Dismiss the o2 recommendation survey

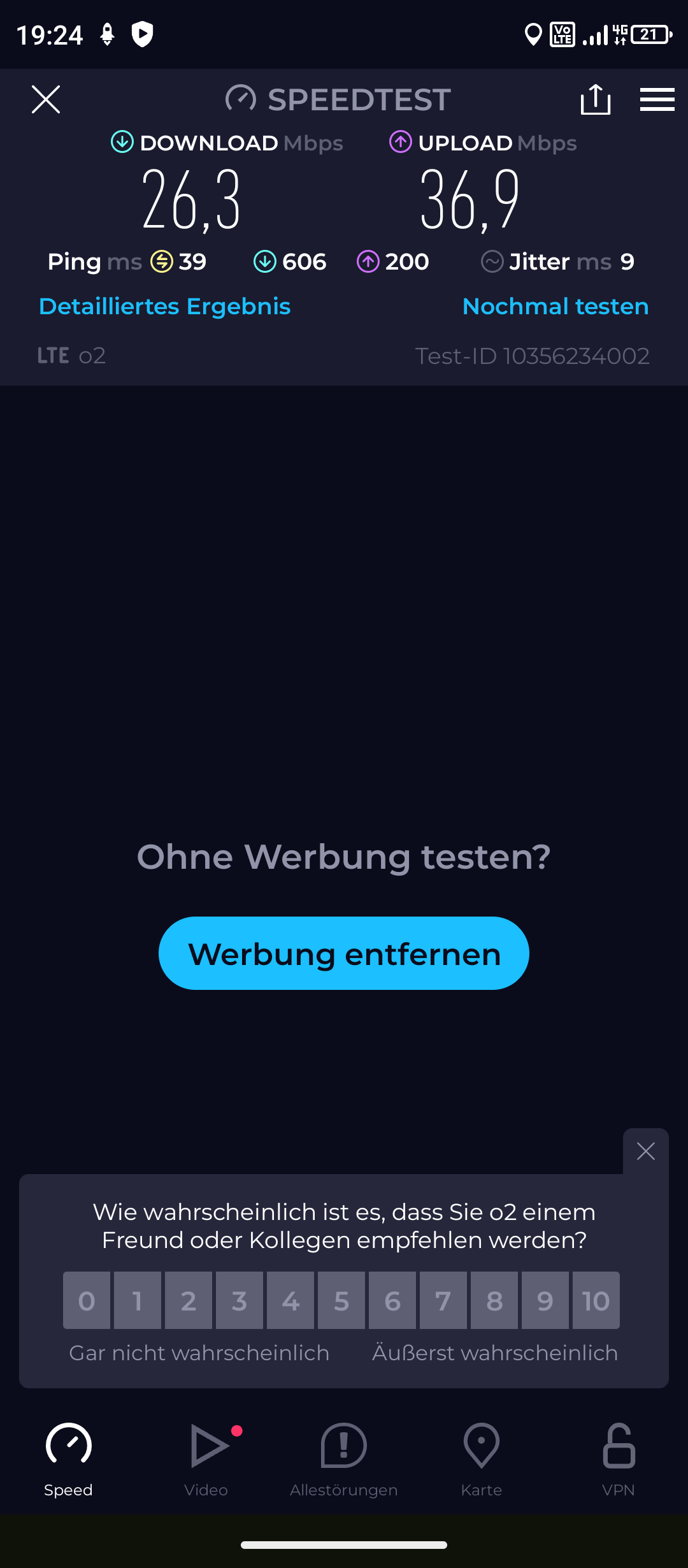[x=646, y=1151]
